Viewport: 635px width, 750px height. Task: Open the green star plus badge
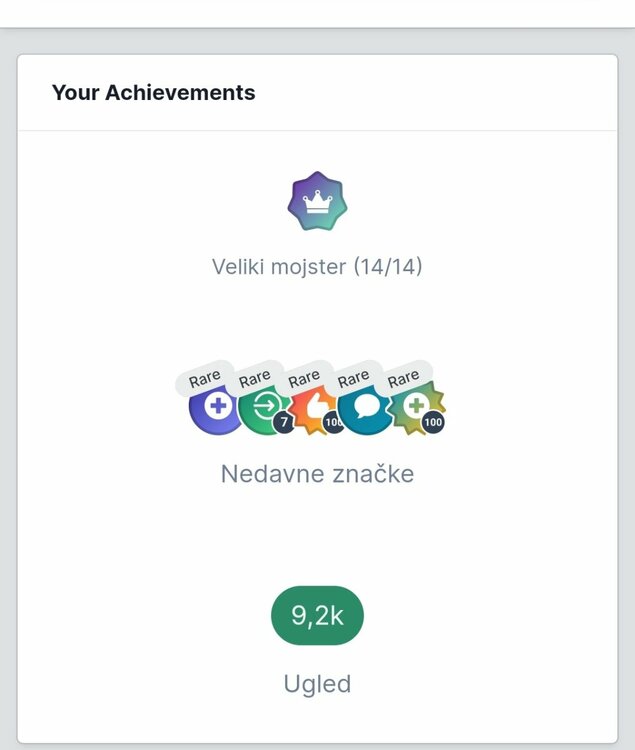(416, 407)
